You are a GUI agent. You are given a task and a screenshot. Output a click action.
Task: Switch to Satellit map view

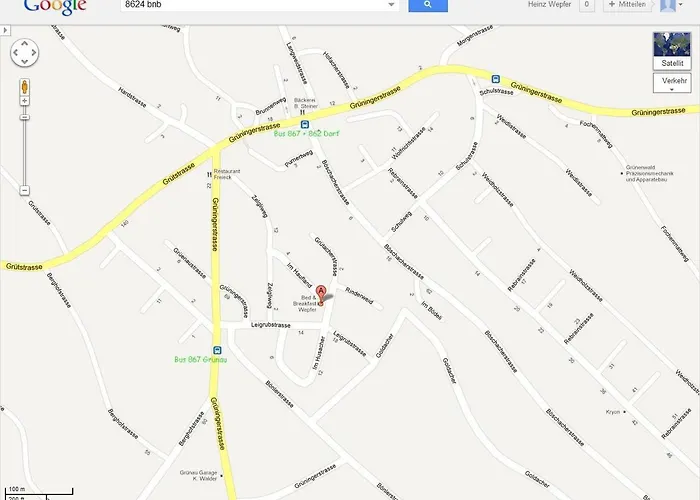(x=671, y=50)
